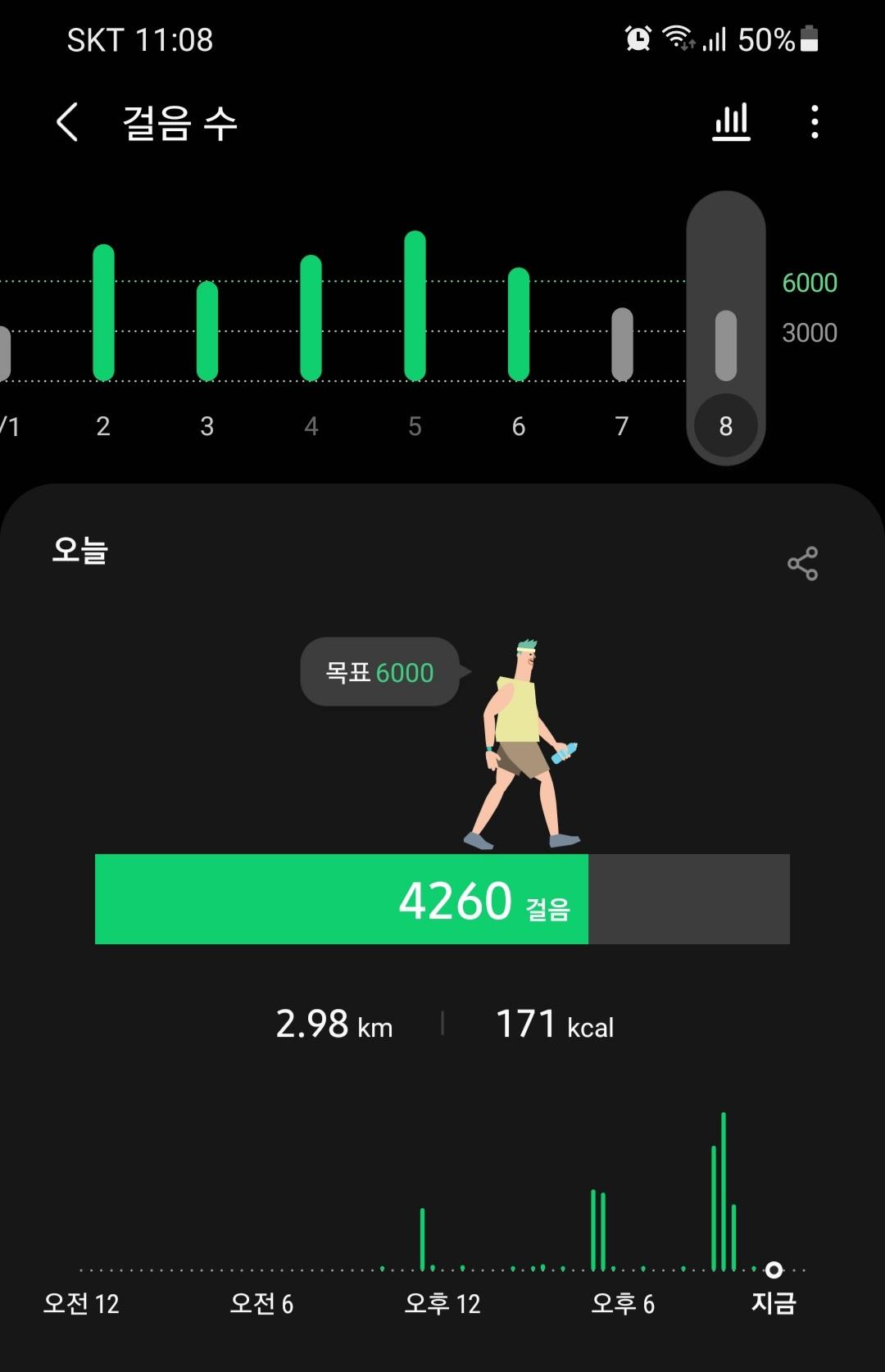Image resolution: width=885 pixels, height=1372 pixels.
Task: Open the step trends chart icon
Action: [731, 122]
